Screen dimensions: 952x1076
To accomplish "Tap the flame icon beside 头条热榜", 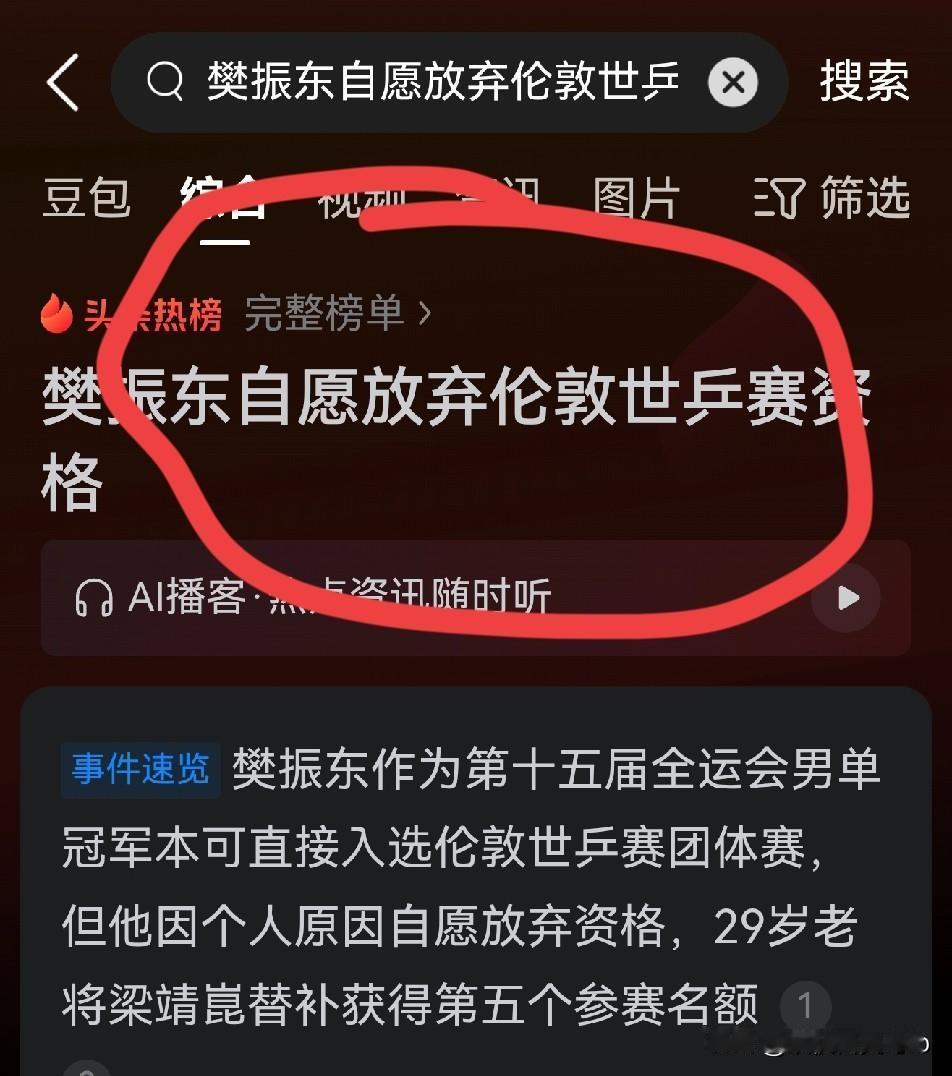I will point(57,313).
